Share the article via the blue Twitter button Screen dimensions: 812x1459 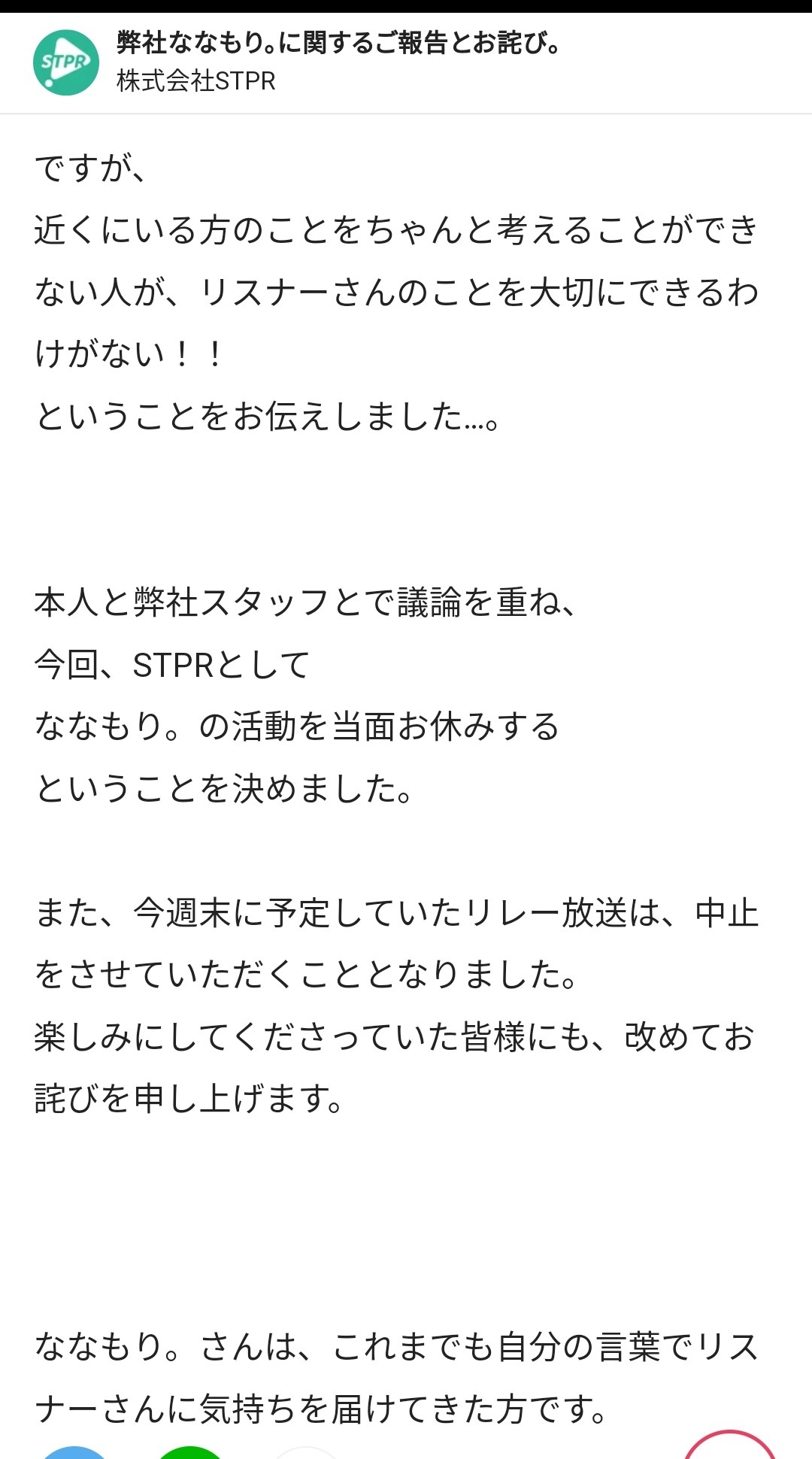pos(74,1451)
